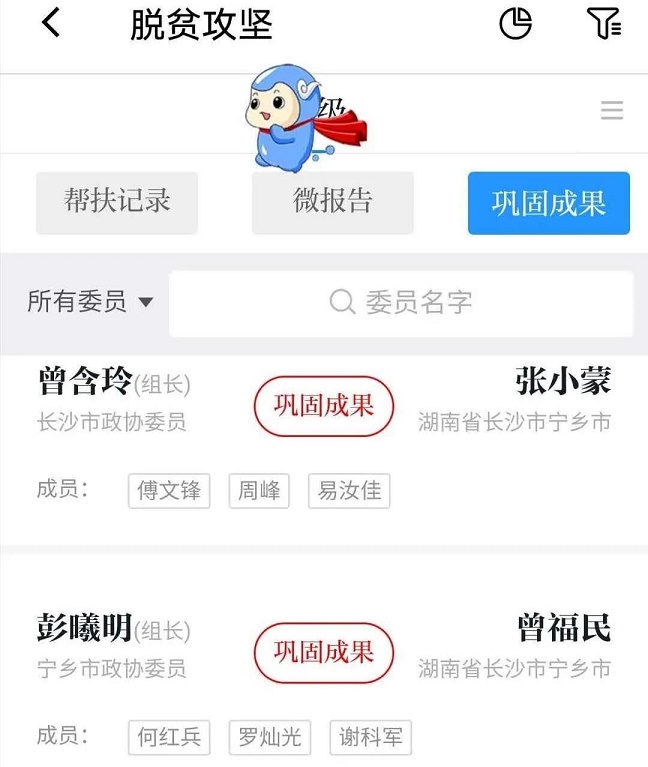Select member 傅文锋

click(169, 491)
